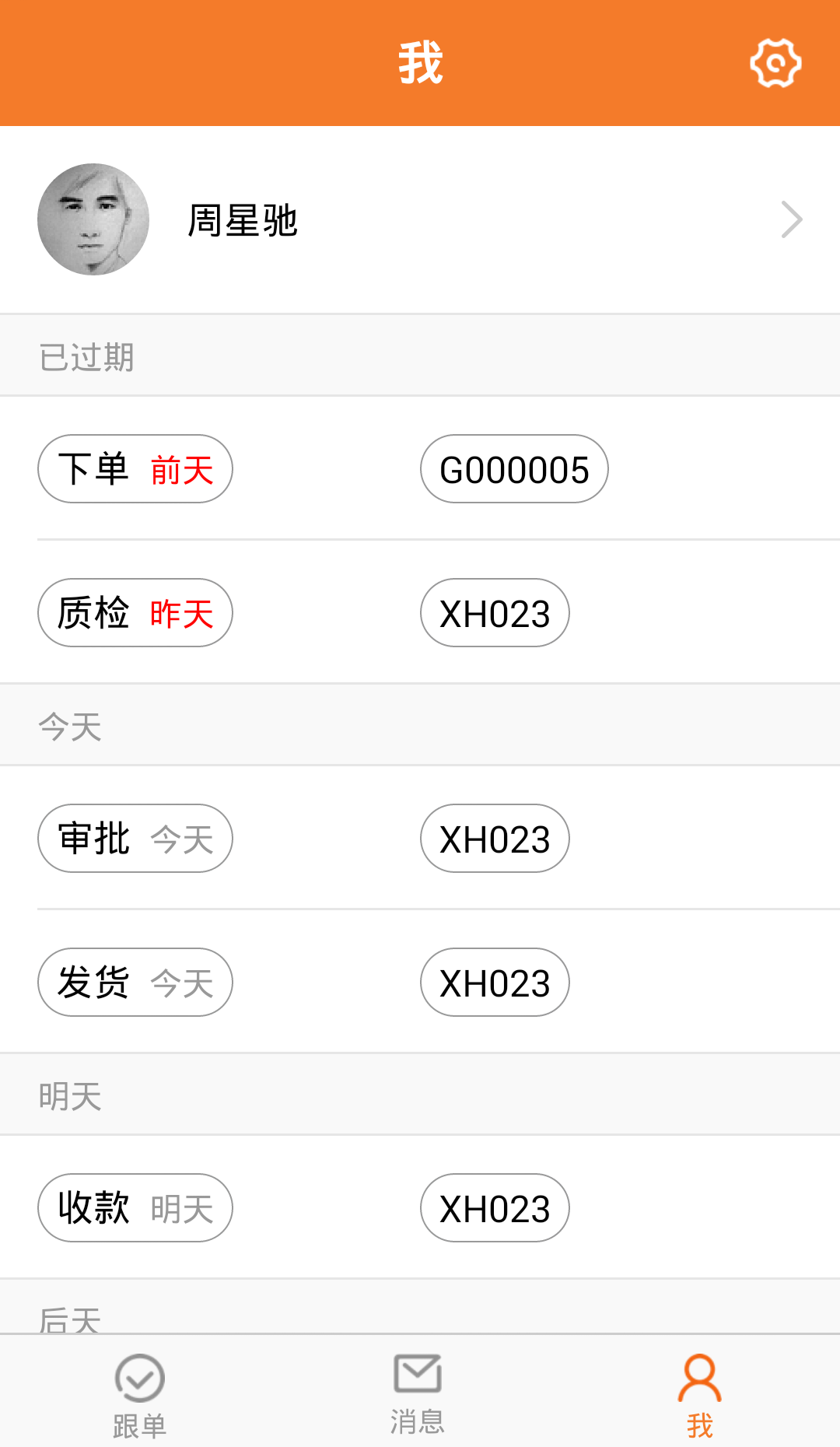The width and height of the screenshot is (840, 1447).
Task: Switch to the 消息 tab
Action: 418,1393
